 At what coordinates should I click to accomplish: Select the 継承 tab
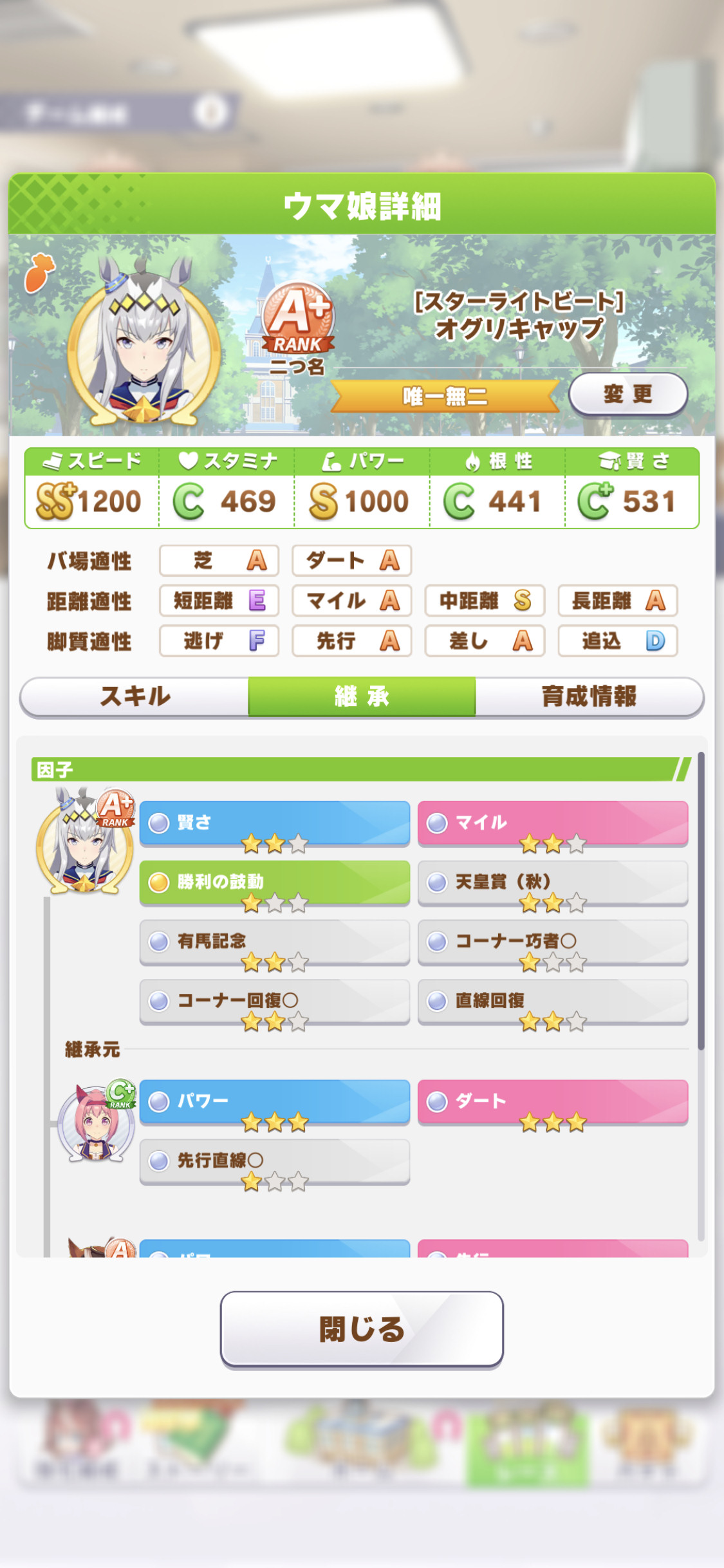(362, 696)
